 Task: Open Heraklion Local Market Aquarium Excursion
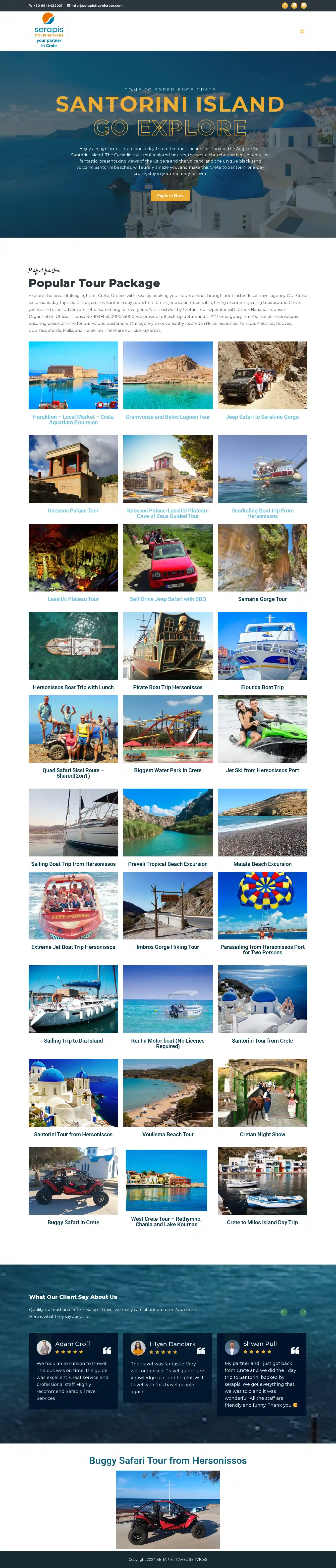(73, 419)
